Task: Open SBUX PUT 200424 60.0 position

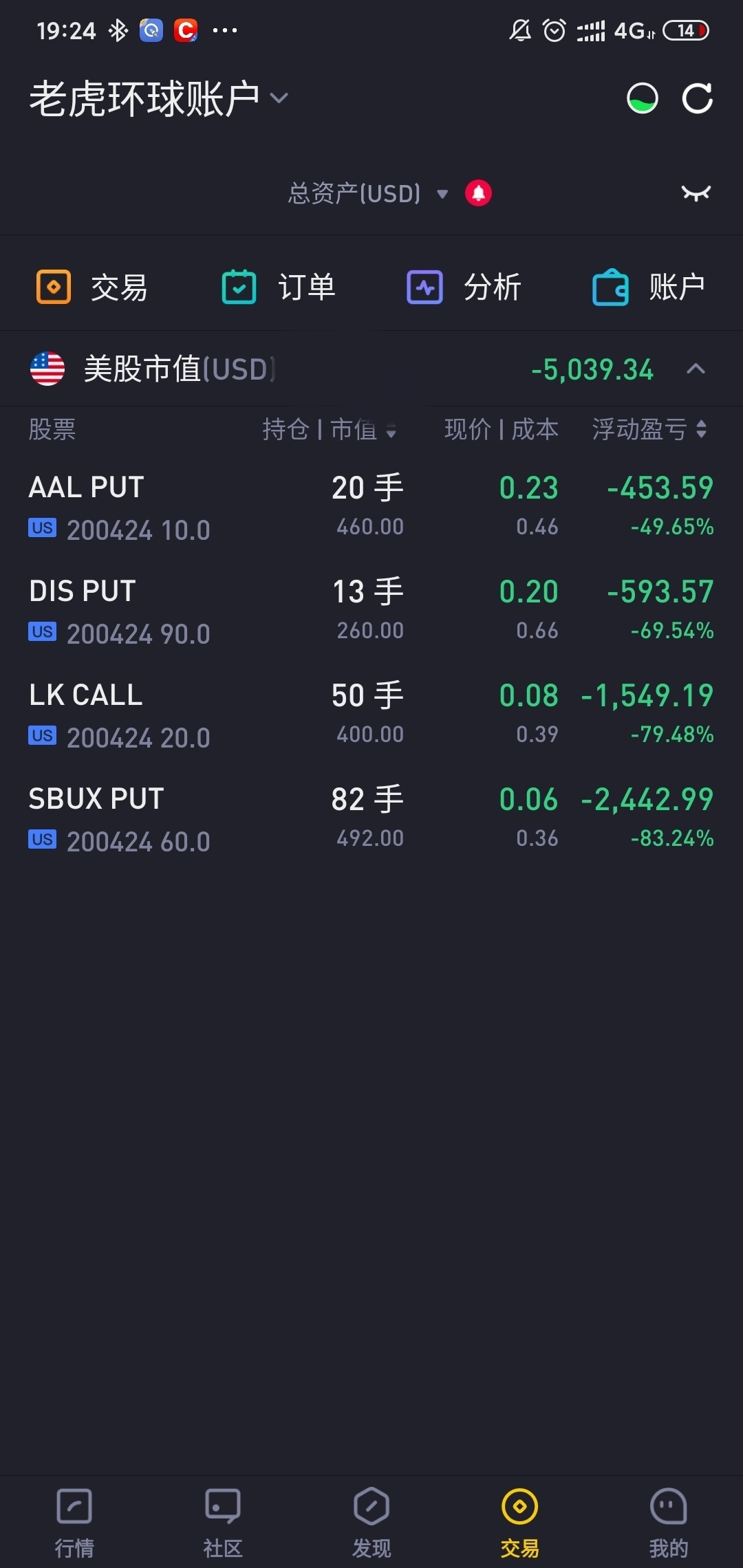Action: click(x=371, y=819)
